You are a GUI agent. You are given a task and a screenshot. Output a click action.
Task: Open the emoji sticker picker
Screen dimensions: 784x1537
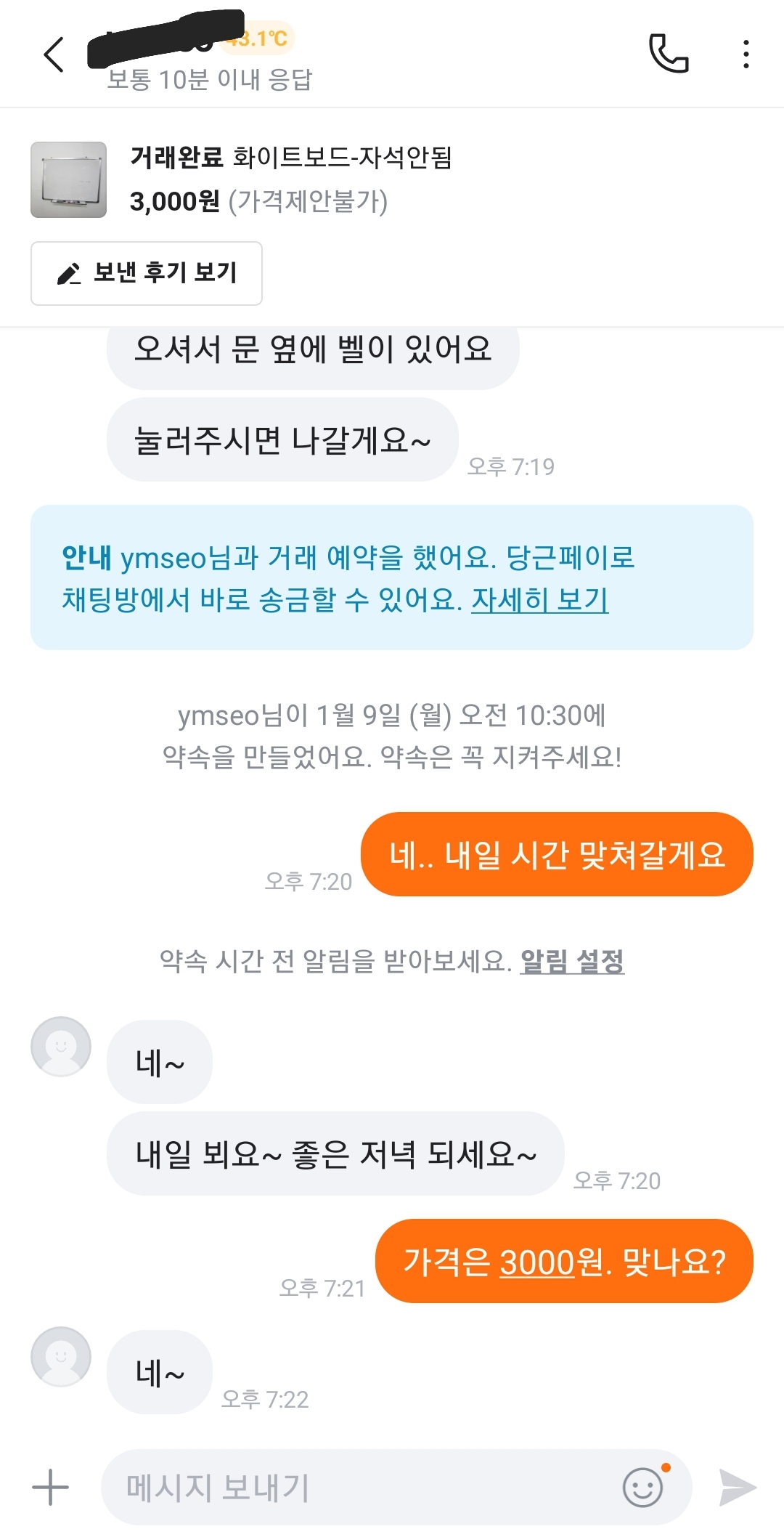click(x=643, y=1487)
